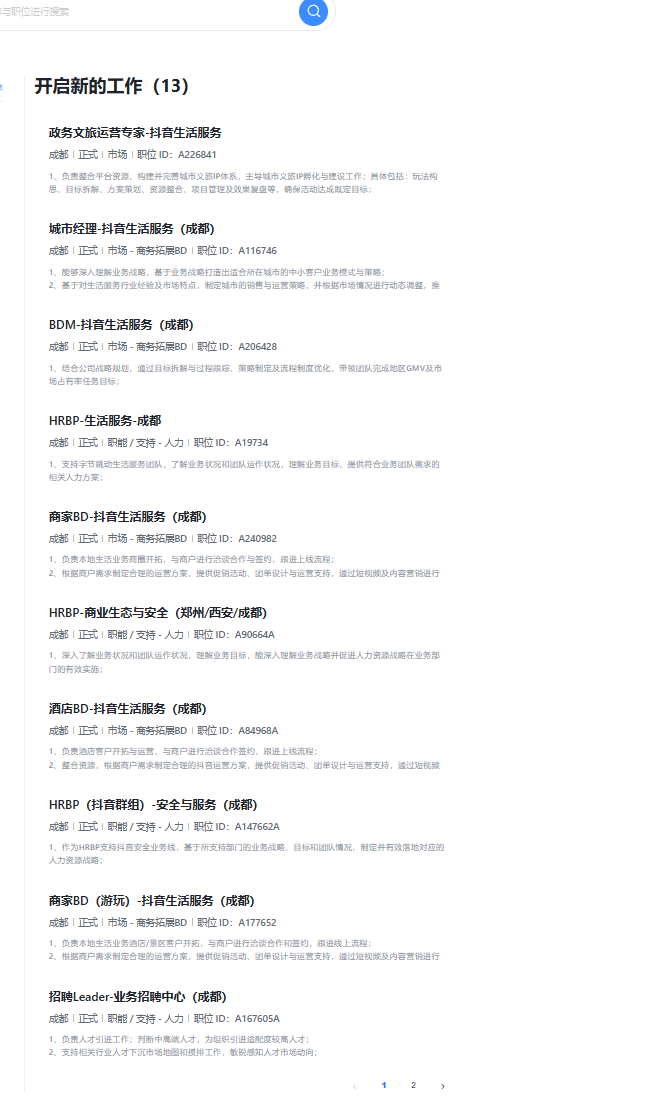Focus the job search input field
648x1108 pixels.
tap(150, 11)
